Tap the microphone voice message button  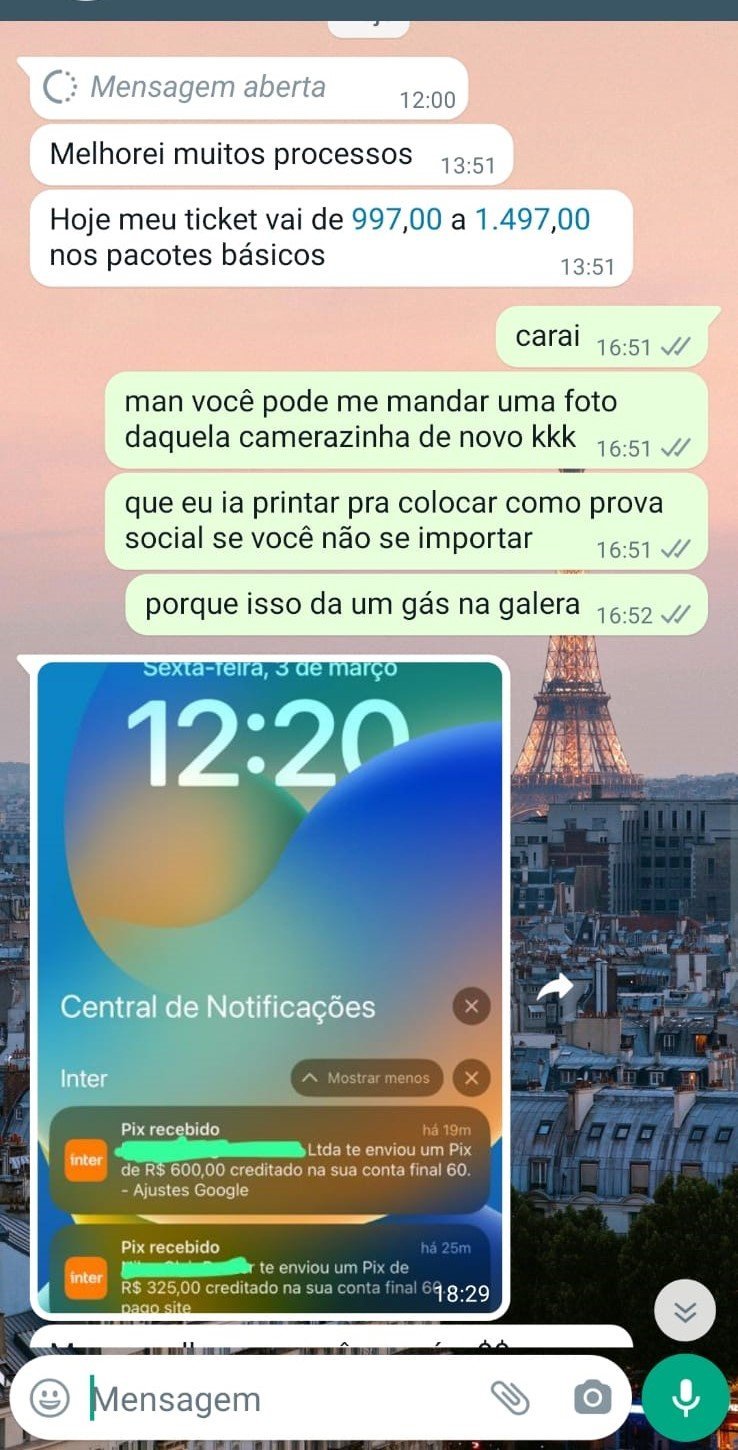click(x=685, y=1398)
